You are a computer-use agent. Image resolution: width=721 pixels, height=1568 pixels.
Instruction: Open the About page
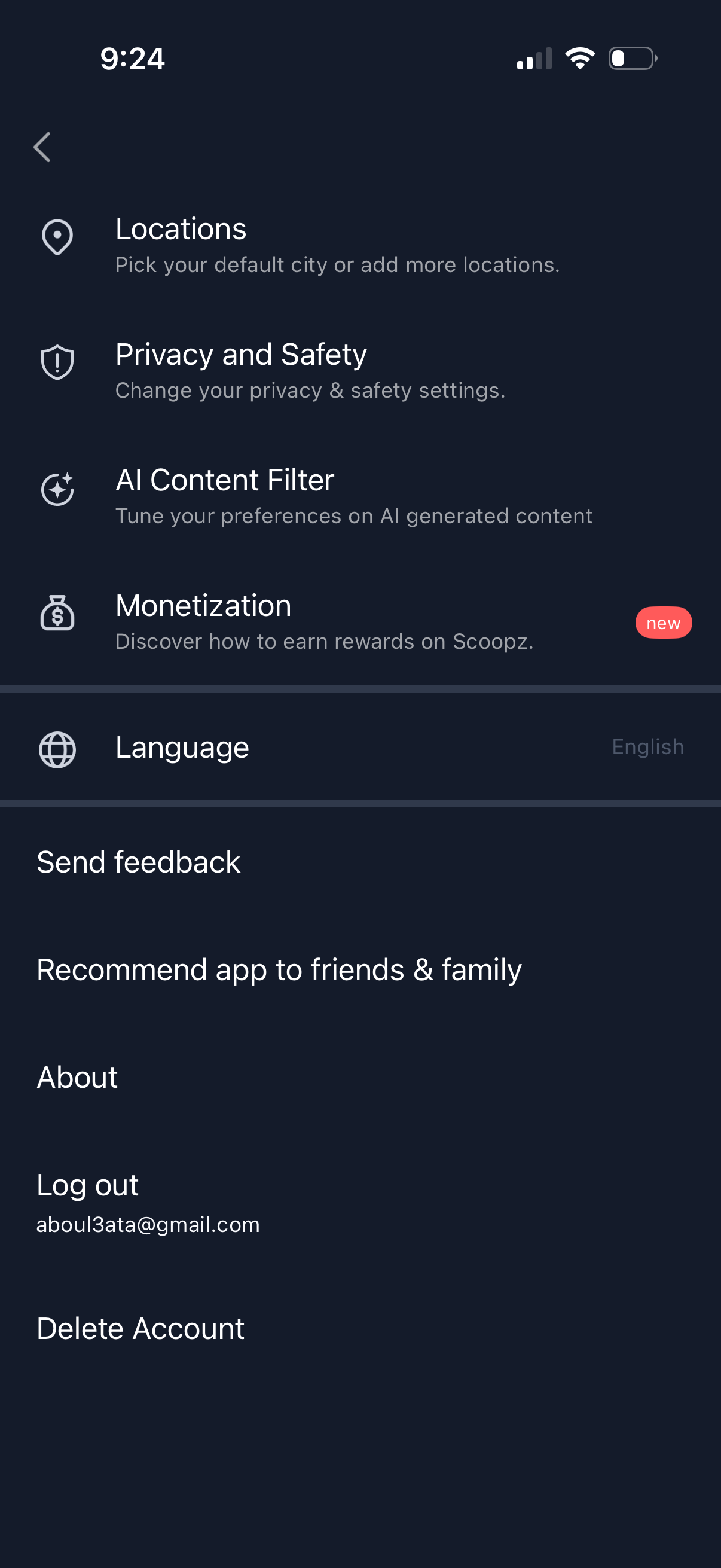click(x=77, y=1078)
